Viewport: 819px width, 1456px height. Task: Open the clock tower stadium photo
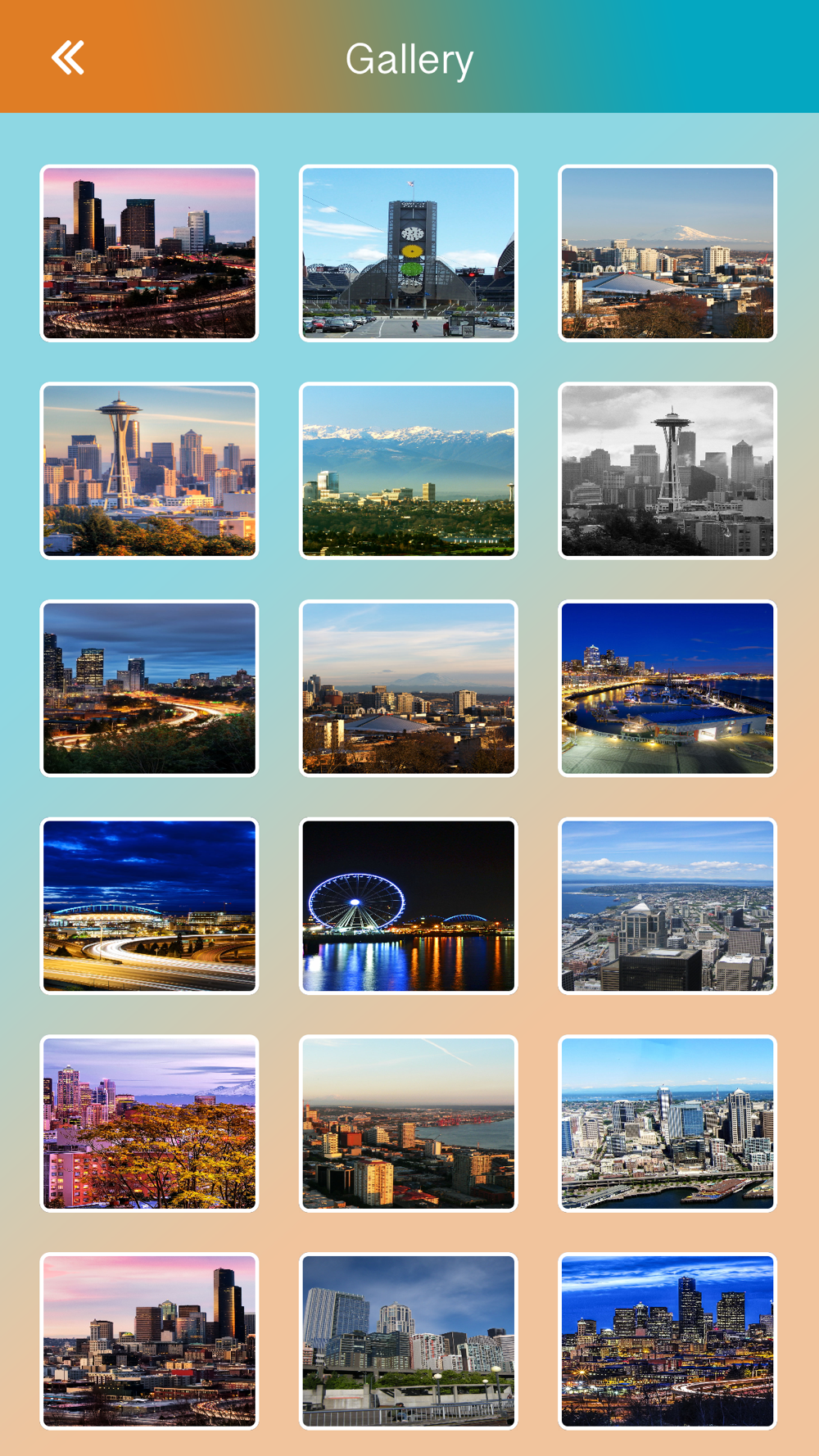pos(409,253)
